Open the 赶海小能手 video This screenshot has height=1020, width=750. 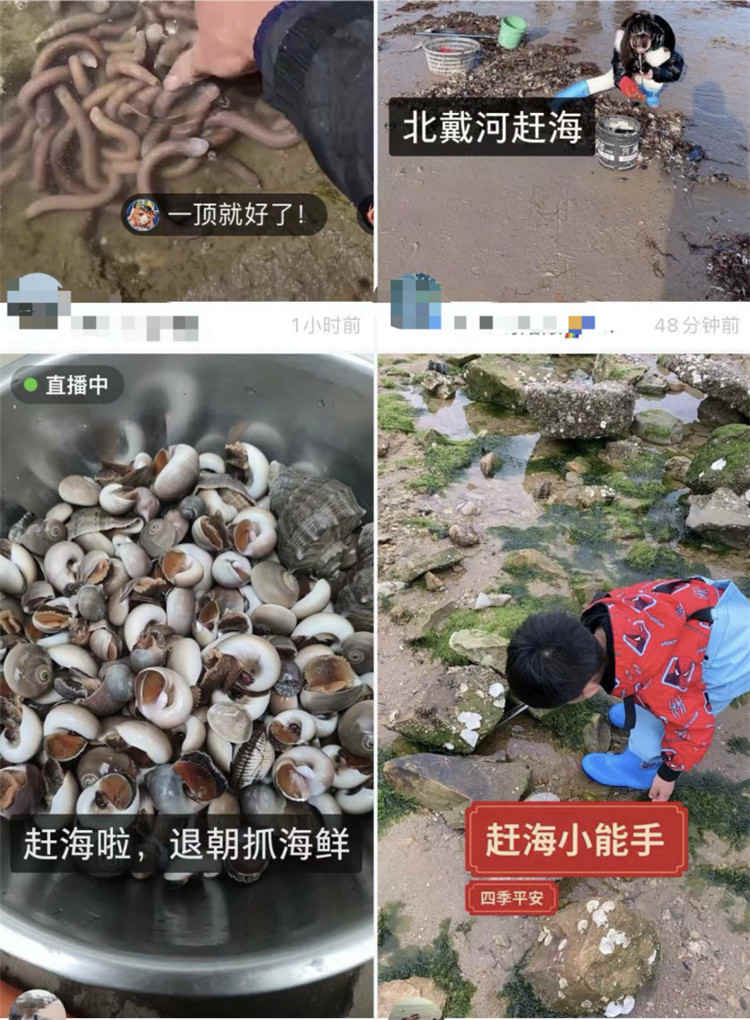[562, 680]
